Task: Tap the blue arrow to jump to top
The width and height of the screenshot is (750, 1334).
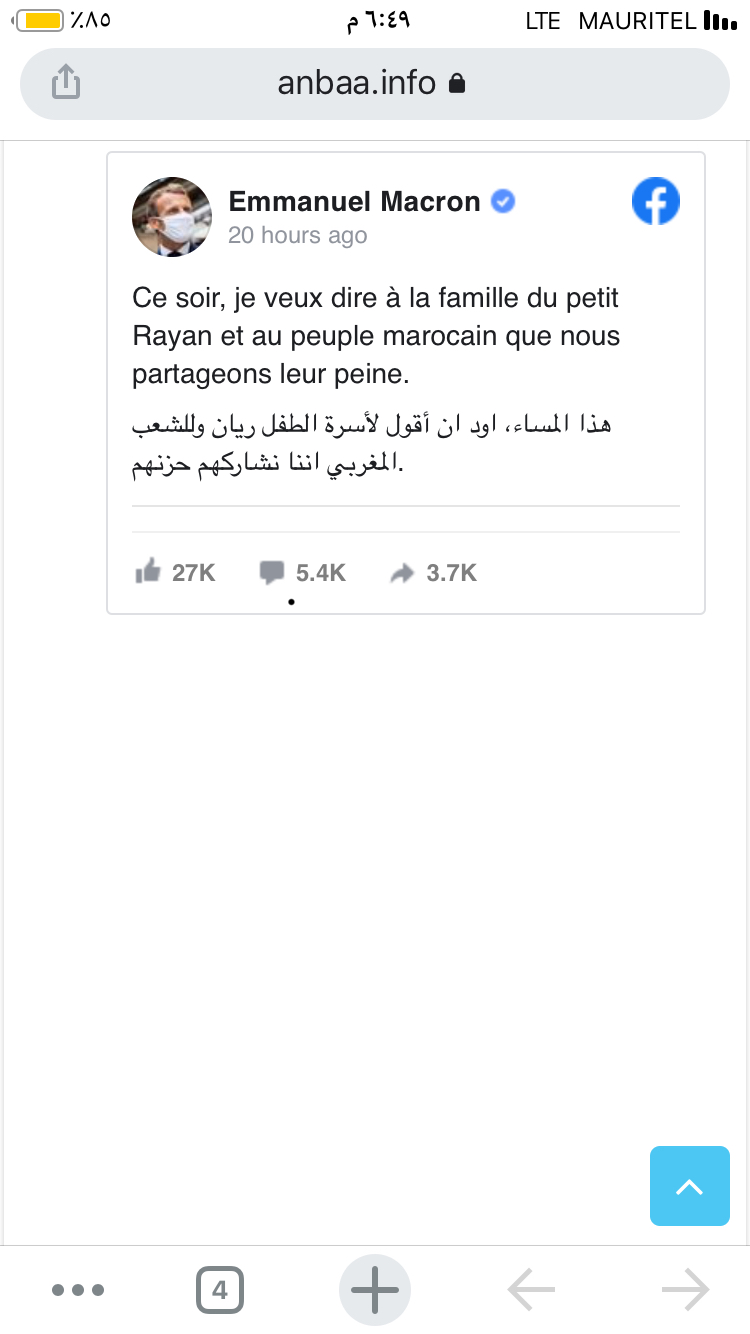Action: tap(690, 1186)
